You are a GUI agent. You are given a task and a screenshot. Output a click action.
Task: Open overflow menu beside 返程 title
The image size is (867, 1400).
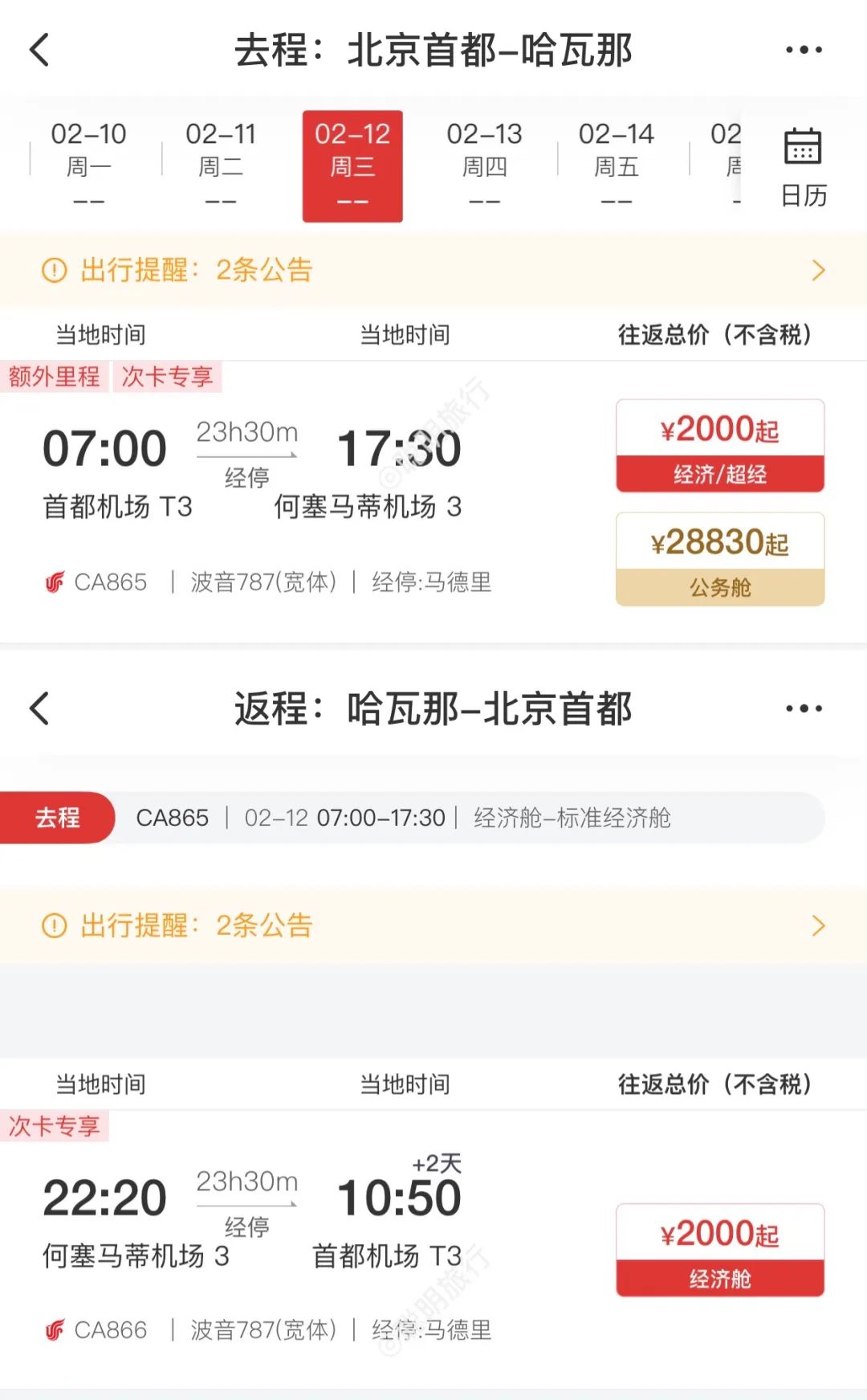point(804,708)
